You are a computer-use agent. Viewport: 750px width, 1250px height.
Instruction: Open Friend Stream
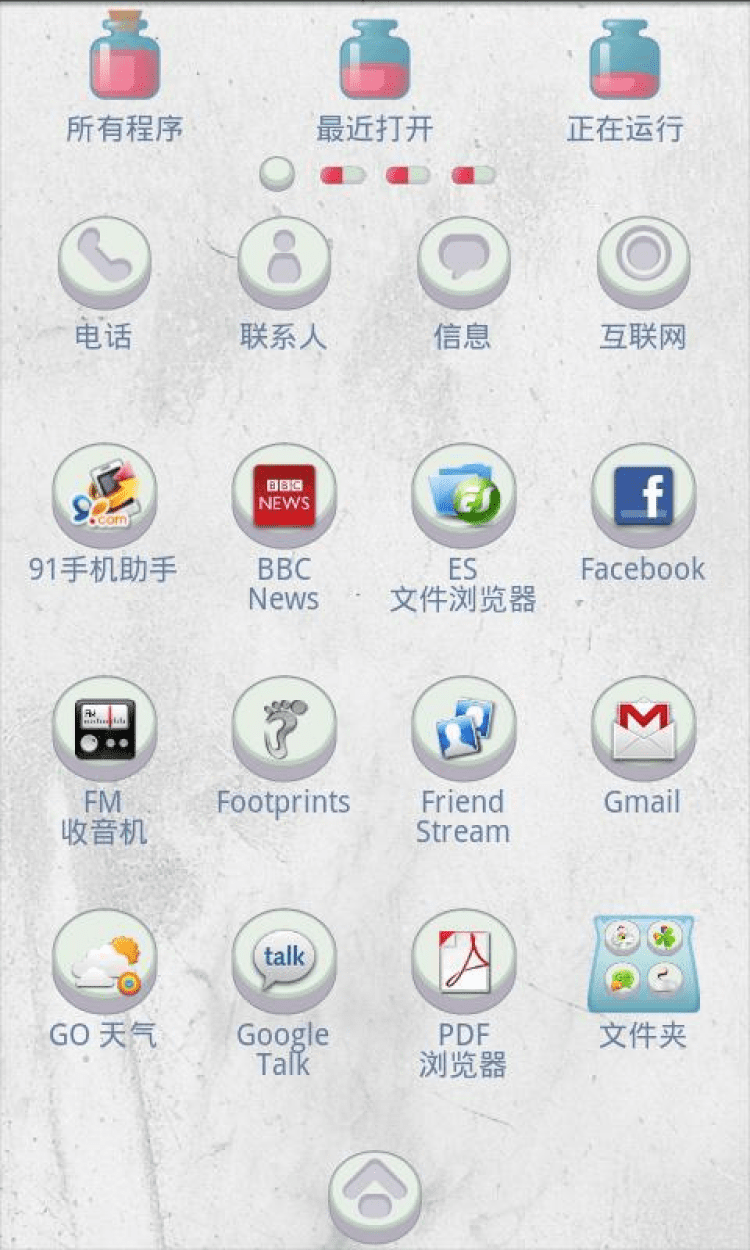click(463, 730)
